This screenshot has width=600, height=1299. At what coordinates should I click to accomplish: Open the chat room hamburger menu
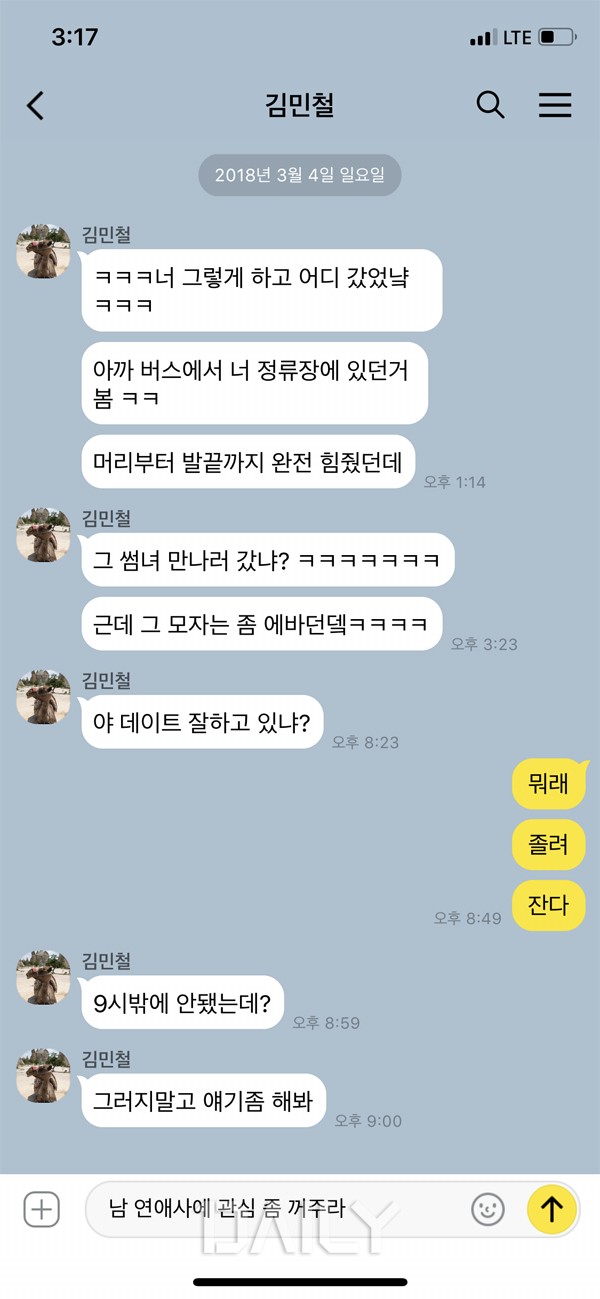pyautogui.click(x=555, y=105)
